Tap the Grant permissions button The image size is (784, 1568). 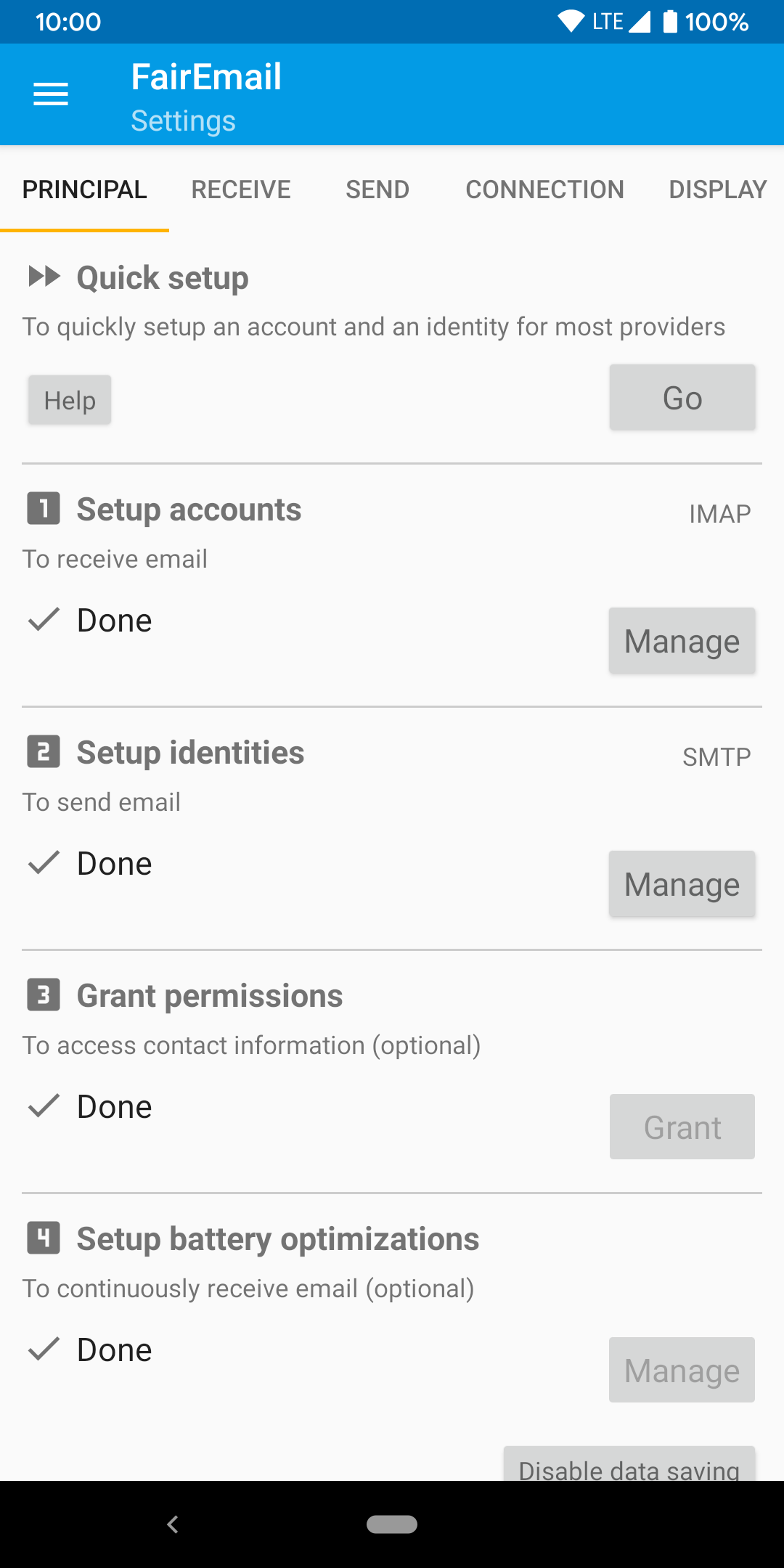pos(682,1127)
